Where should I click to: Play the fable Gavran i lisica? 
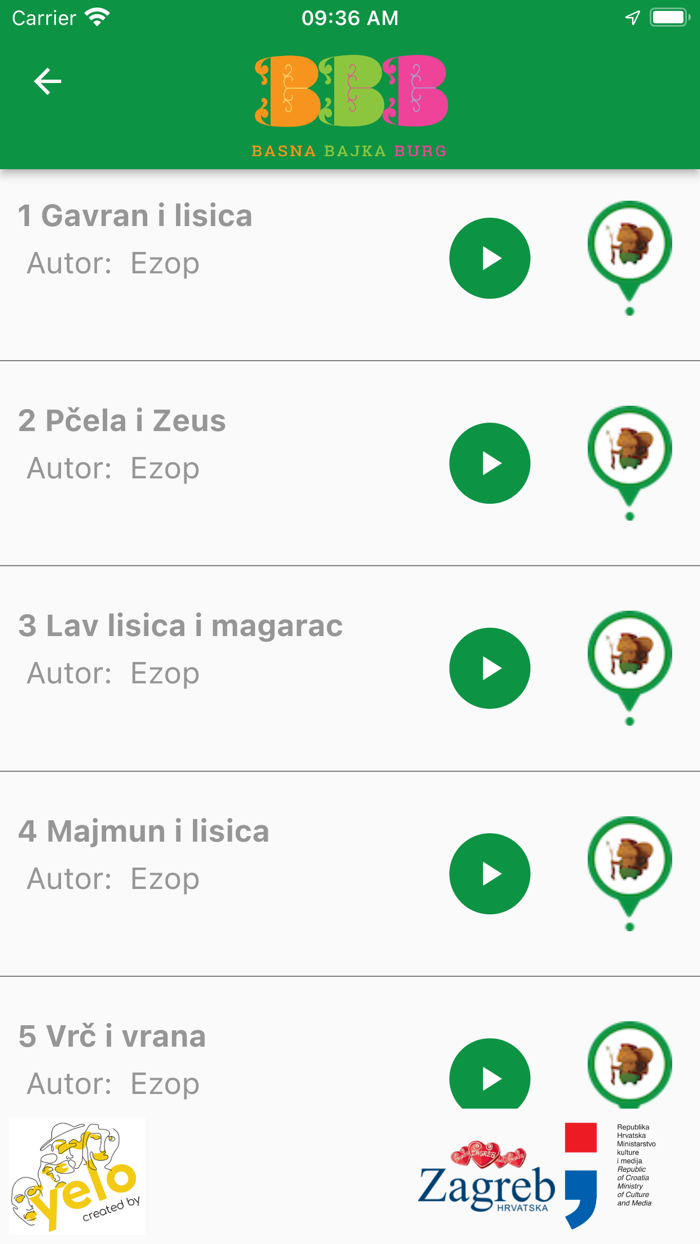coord(490,258)
